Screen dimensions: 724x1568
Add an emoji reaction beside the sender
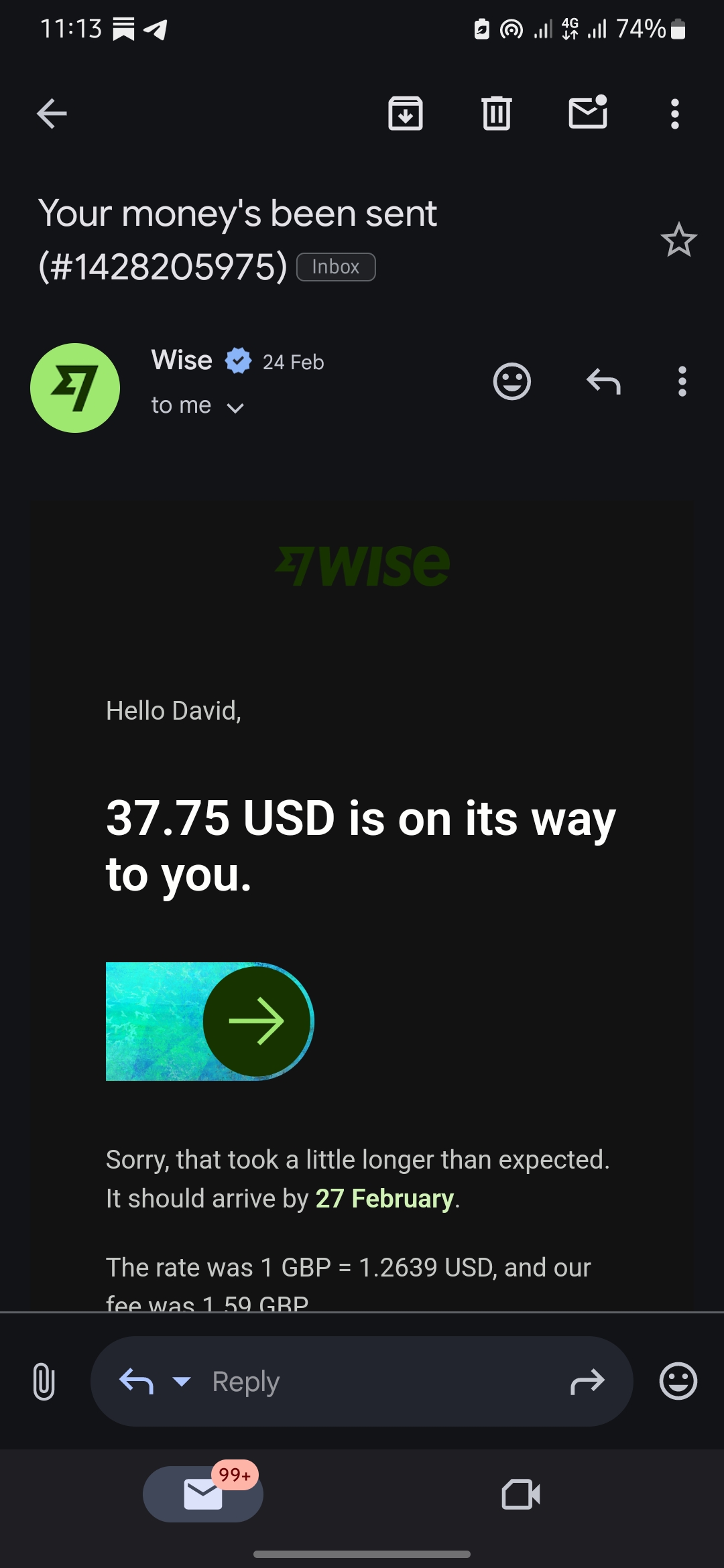512,381
